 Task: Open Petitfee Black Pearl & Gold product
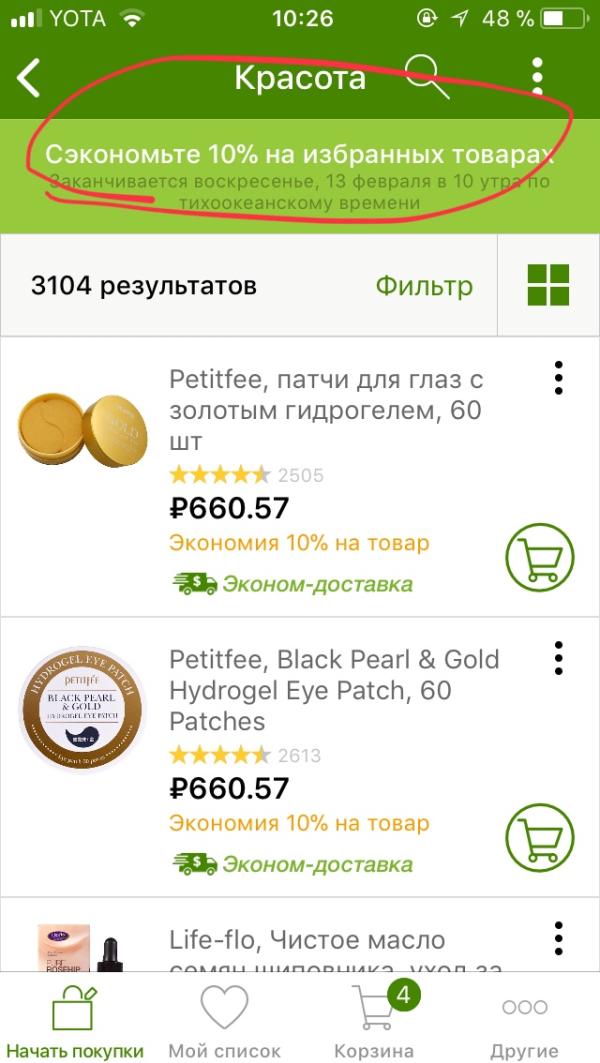(333, 690)
